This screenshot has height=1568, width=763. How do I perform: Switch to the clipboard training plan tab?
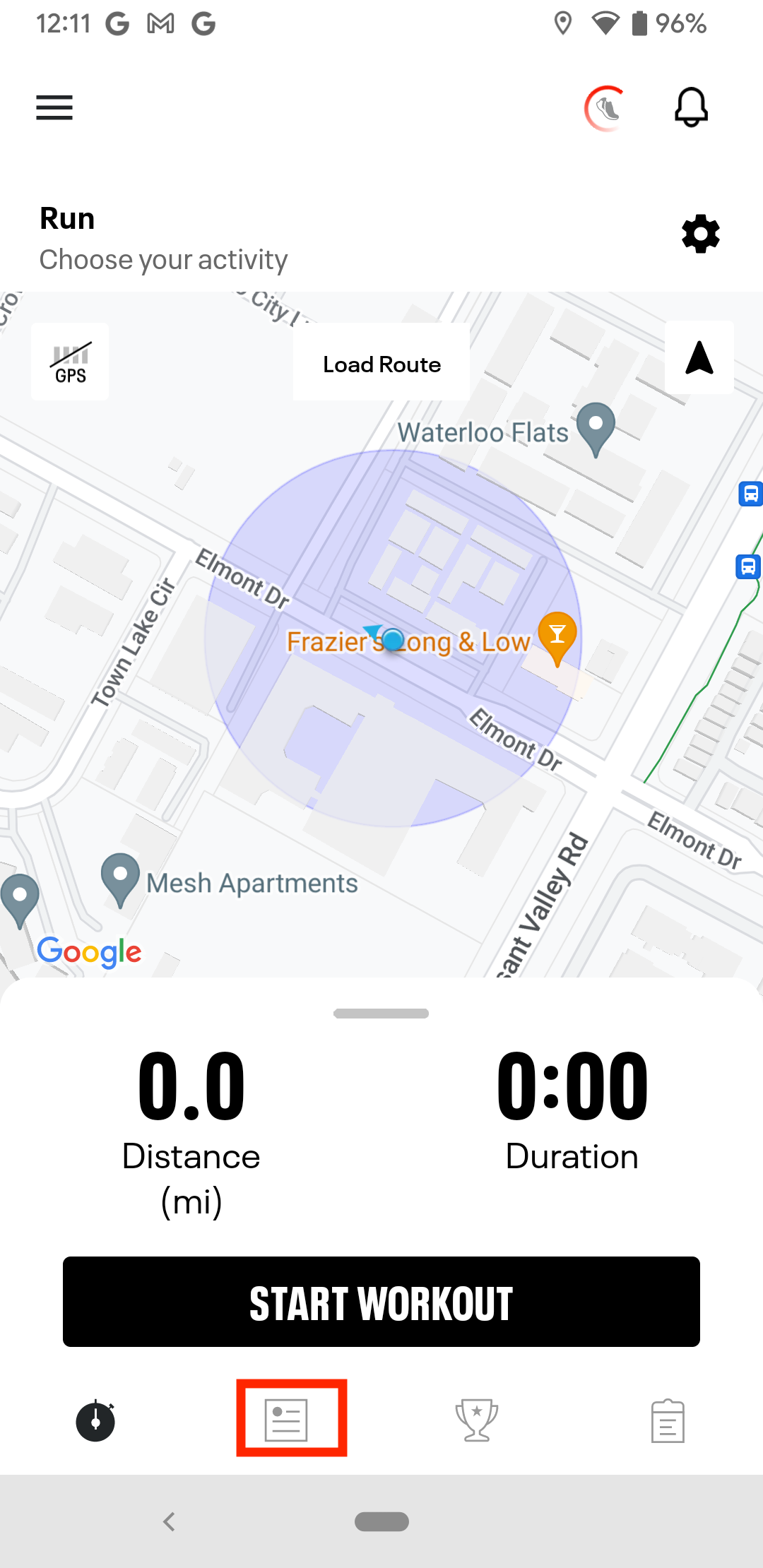668,1420
